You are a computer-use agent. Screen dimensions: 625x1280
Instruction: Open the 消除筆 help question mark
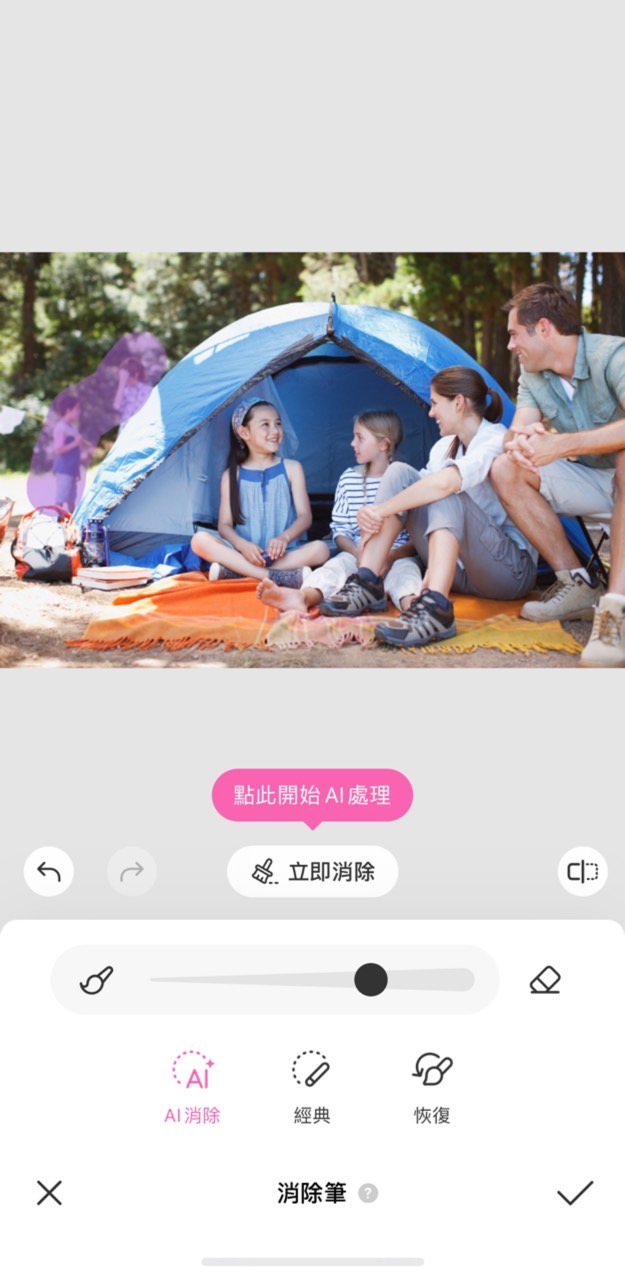click(368, 1193)
